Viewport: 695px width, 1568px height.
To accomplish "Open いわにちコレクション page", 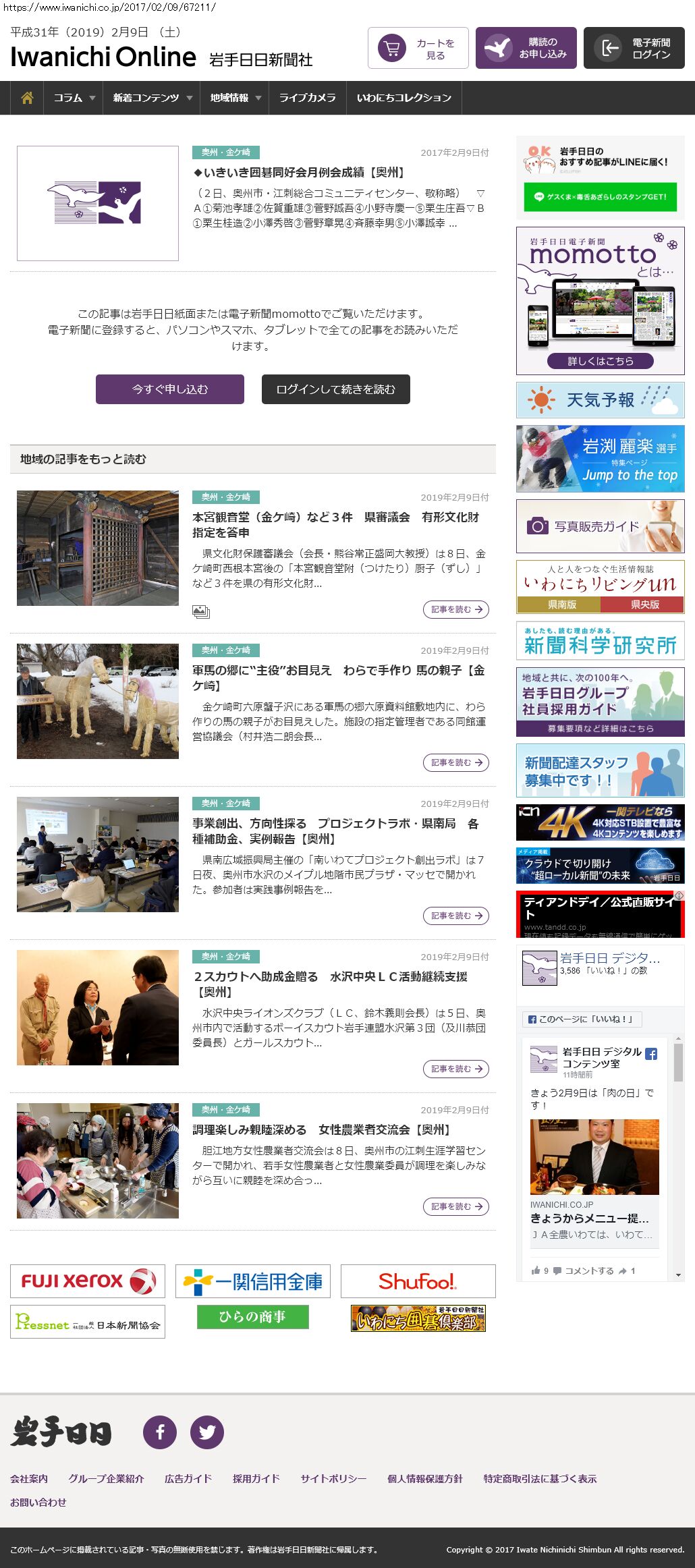I will [x=404, y=98].
